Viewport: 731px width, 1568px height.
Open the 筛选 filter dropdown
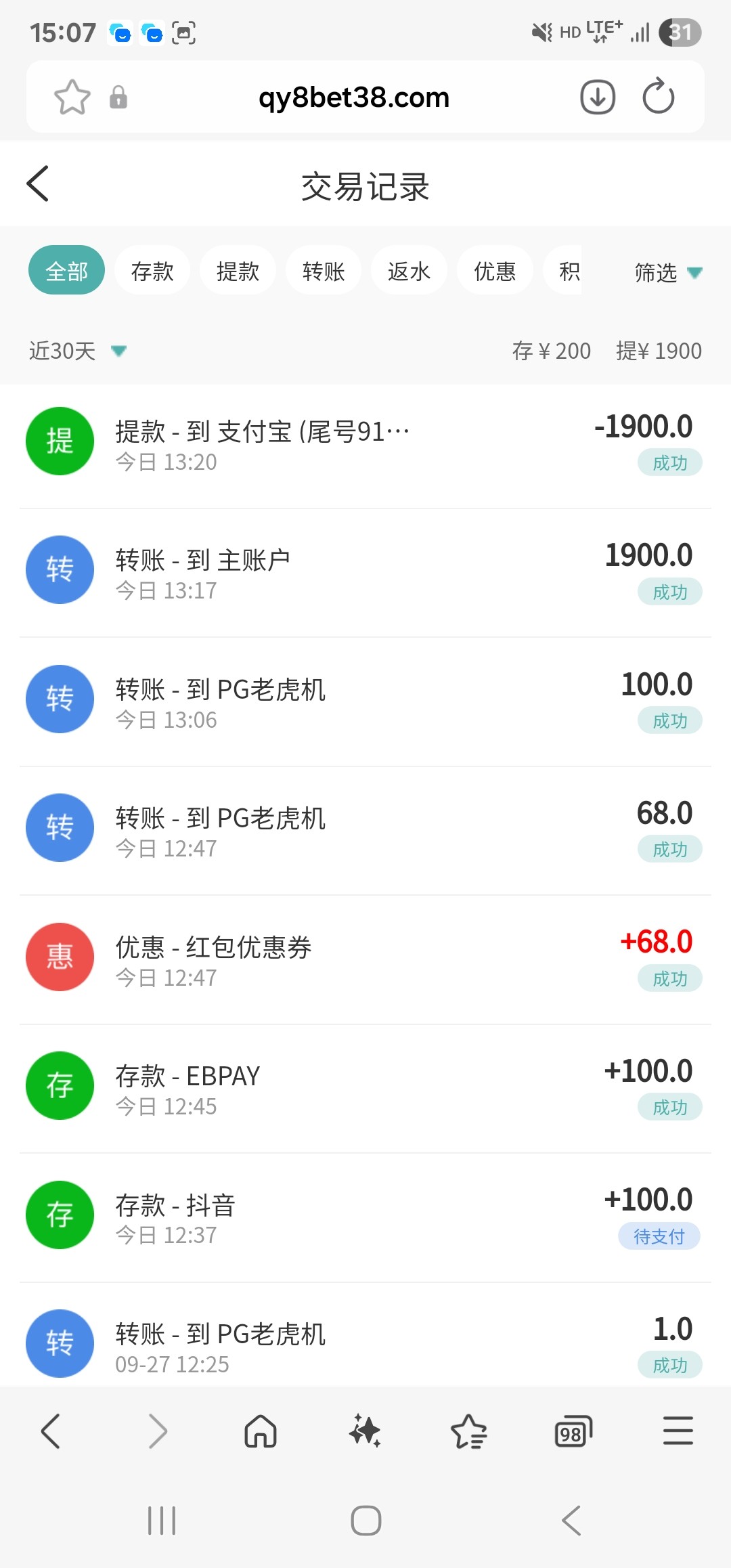[667, 272]
